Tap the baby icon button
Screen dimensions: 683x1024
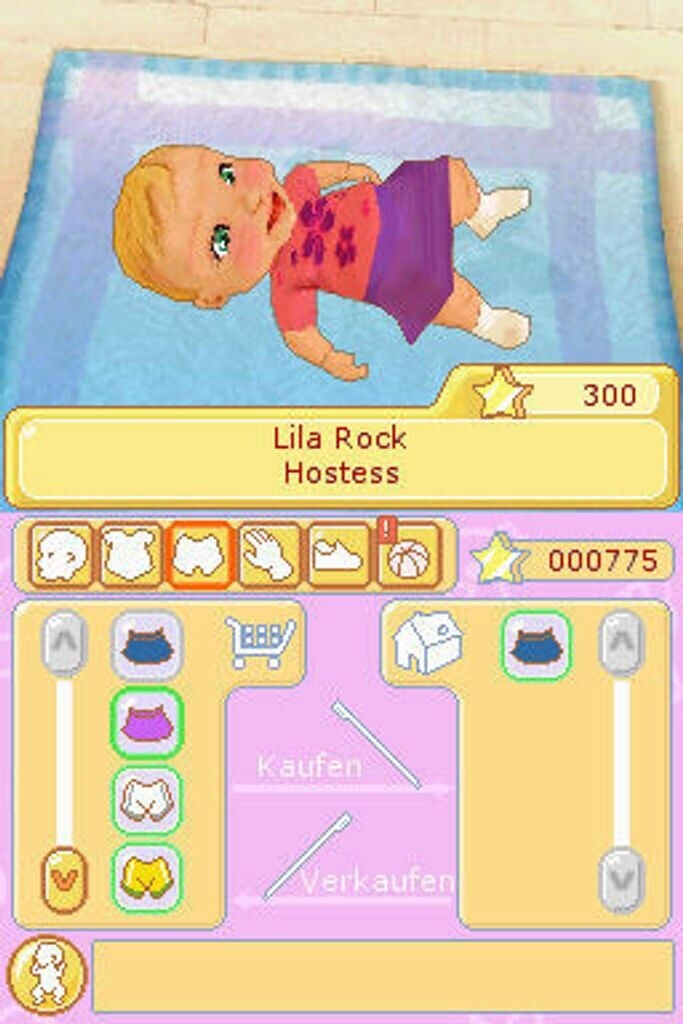pos(46,974)
